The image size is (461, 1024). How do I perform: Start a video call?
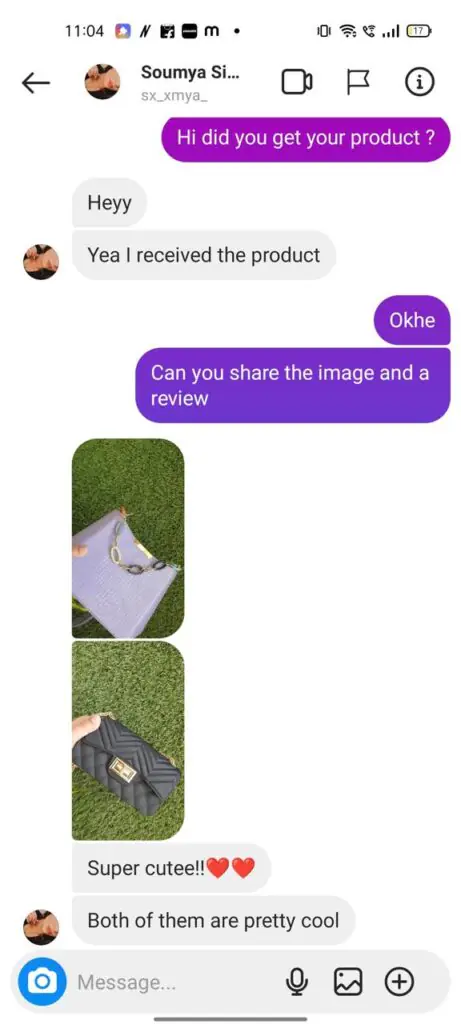(296, 82)
